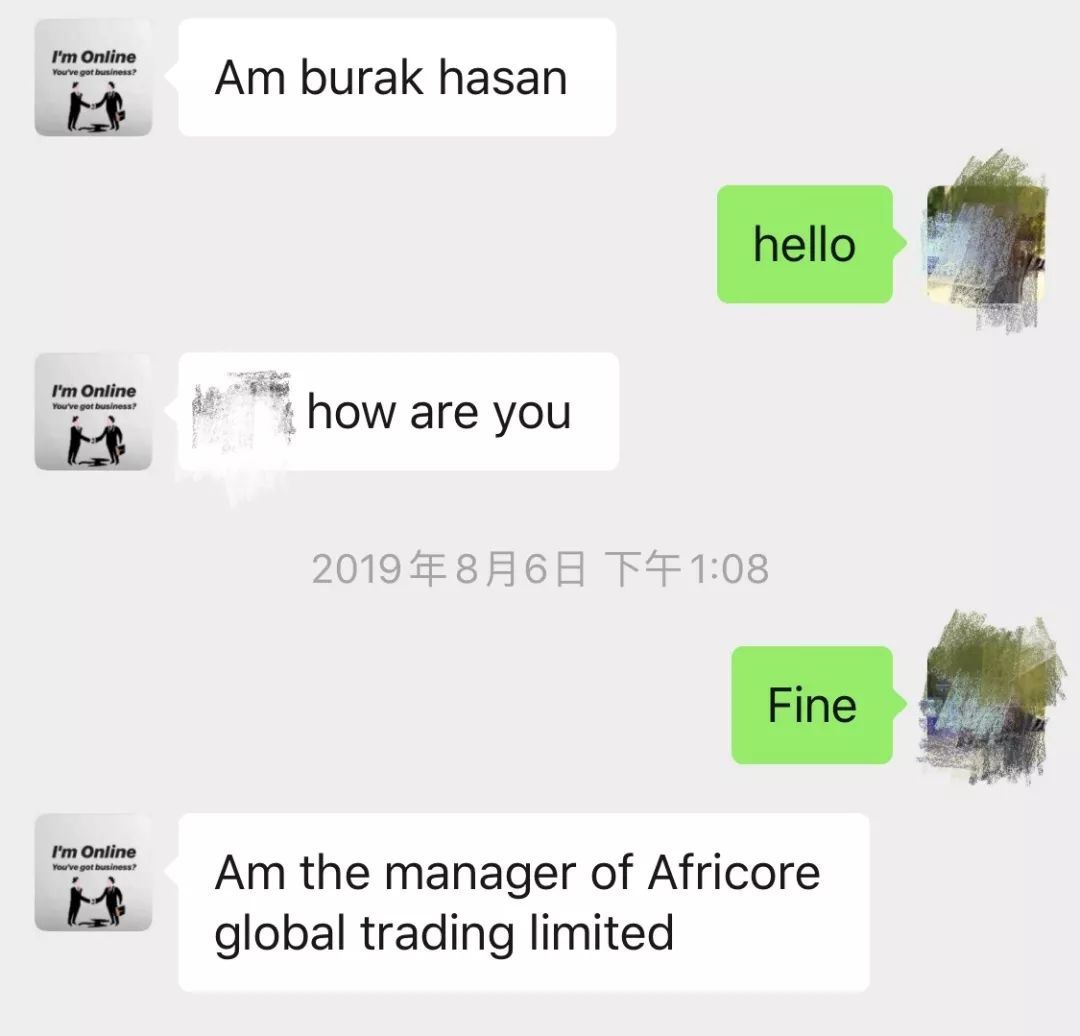The height and width of the screenshot is (1036, 1080).
Task: Open avatar beside 'Am the manager of Africore'
Action: click(93, 872)
